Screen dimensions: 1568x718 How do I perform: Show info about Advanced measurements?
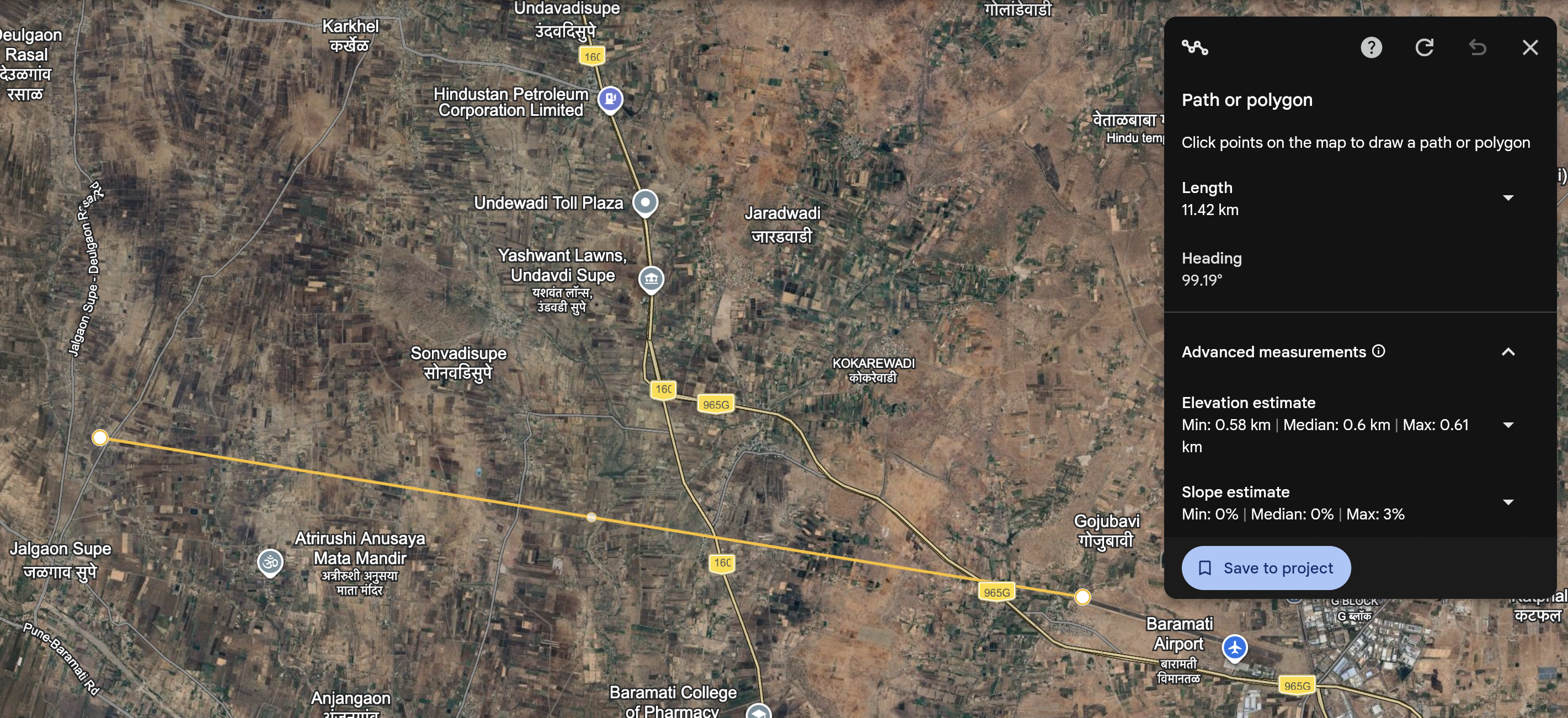click(x=1379, y=351)
